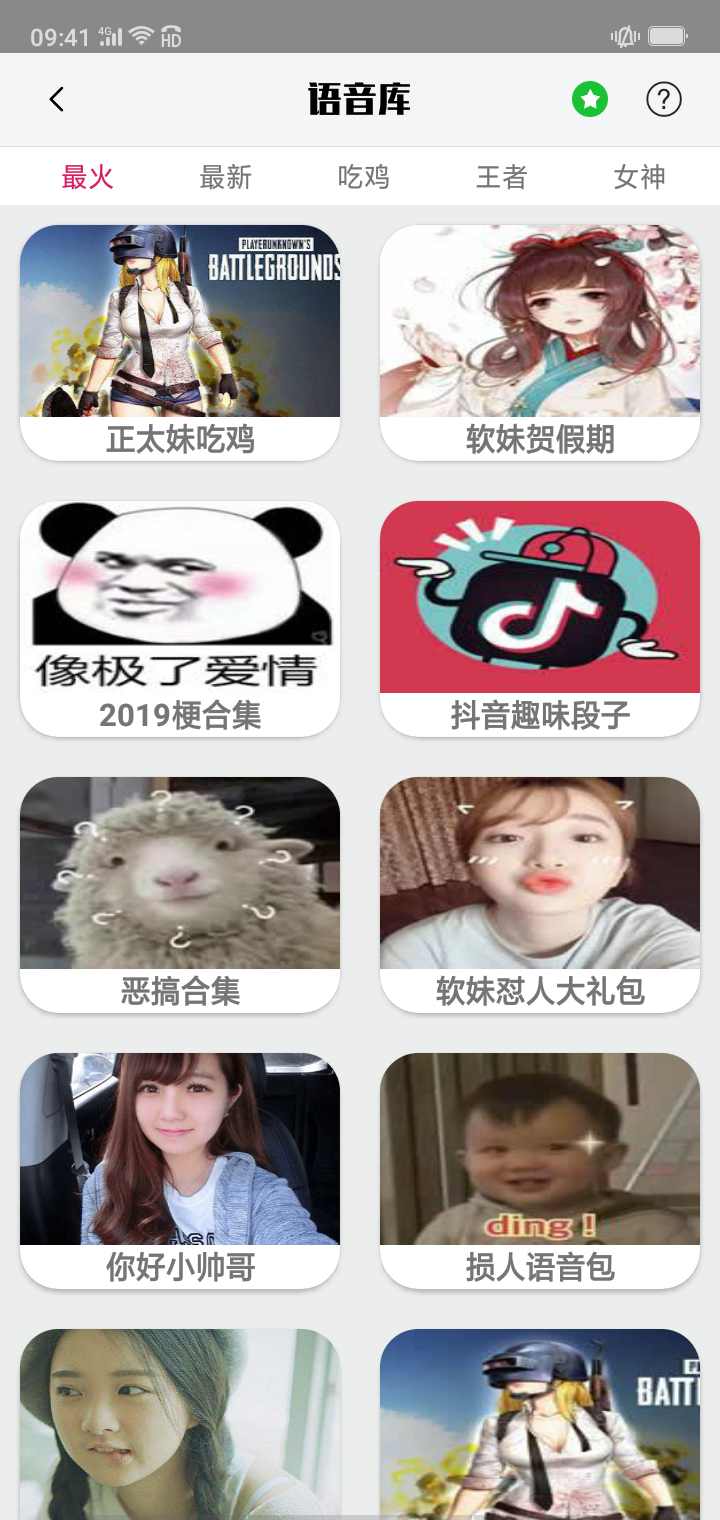Open the 软妹贺假期 voice pack
Screen dimensions: 720x1520
tap(540, 342)
